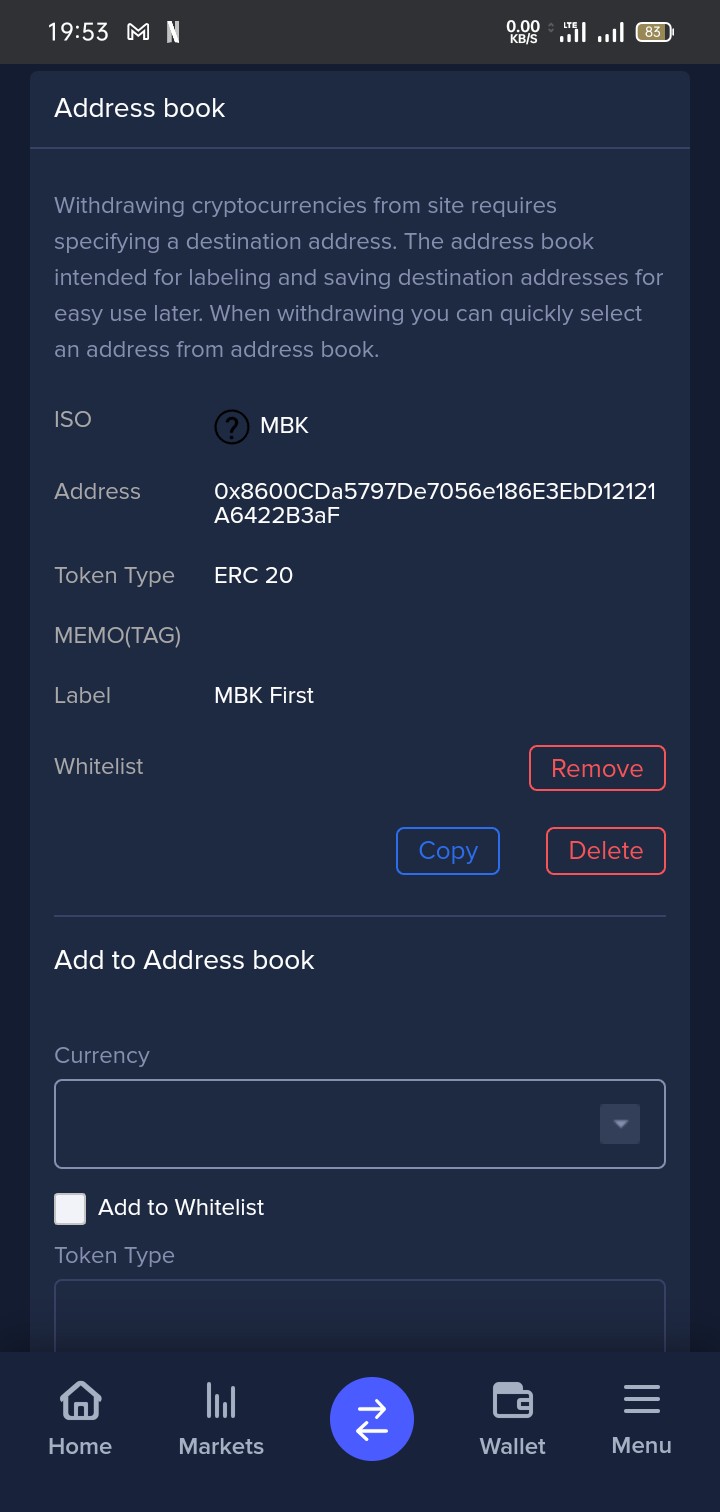Delete the MBK First address entry
Screen dimensions: 720x1512
click(606, 851)
